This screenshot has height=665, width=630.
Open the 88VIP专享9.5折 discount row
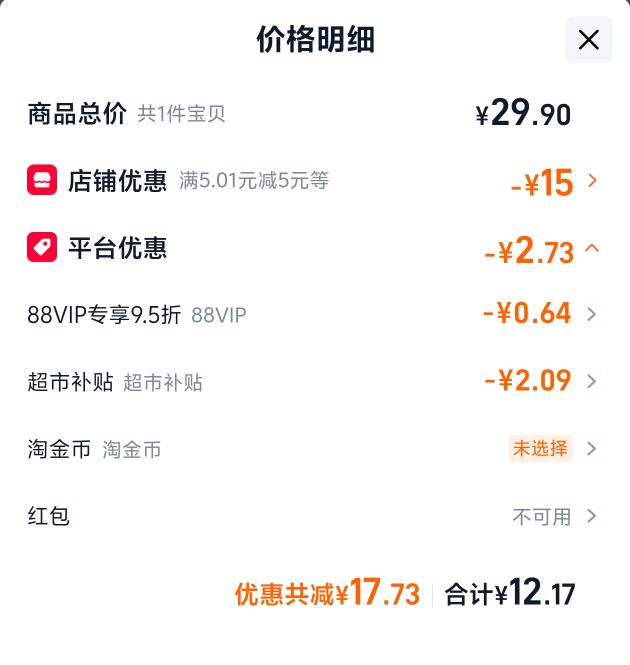pos(315,314)
